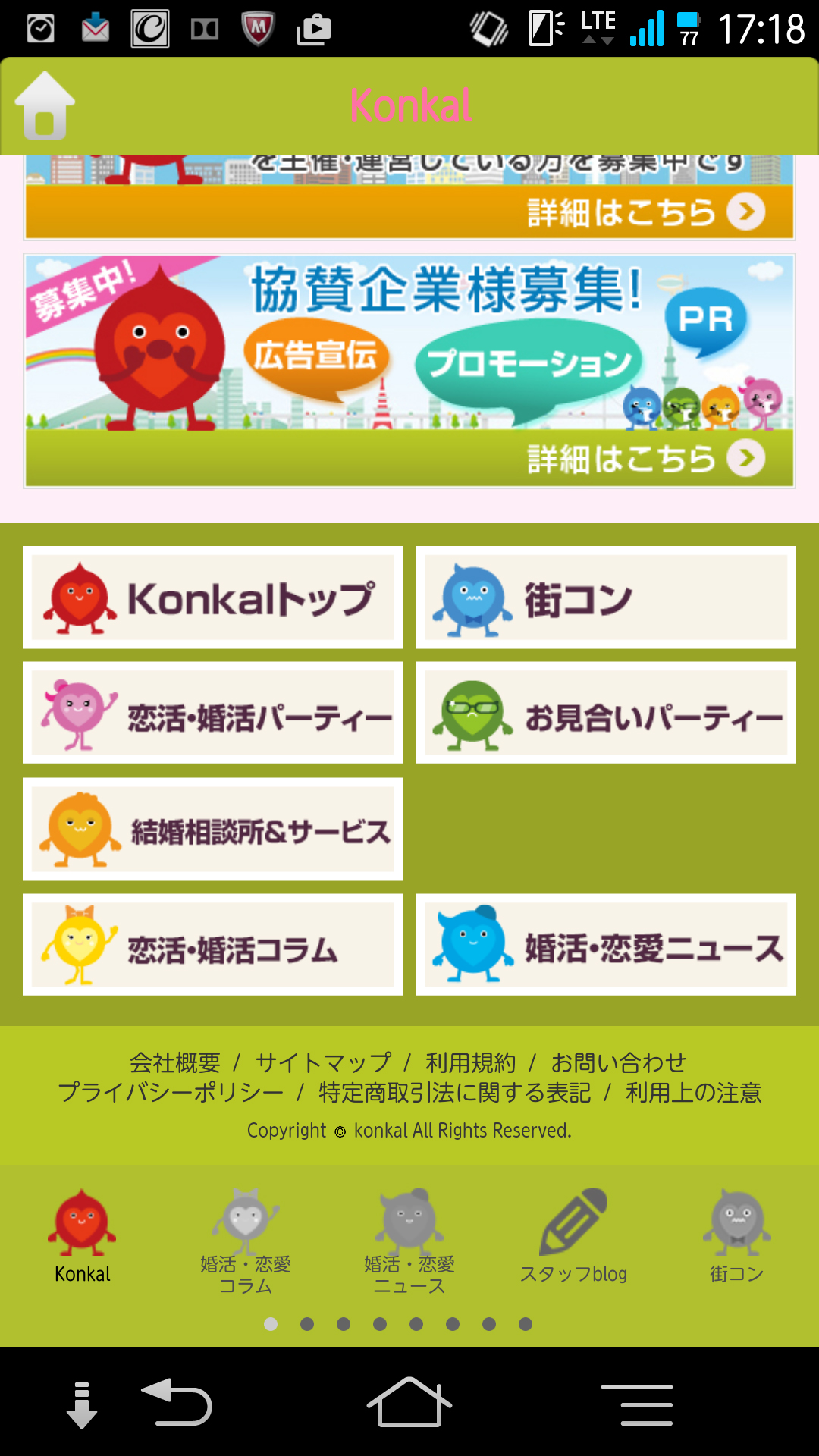Image resolution: width=819 pixels, height=1456 pixels.
Task: Open 特定商取引法に関する表記 link
Action: pos(454,1093)
